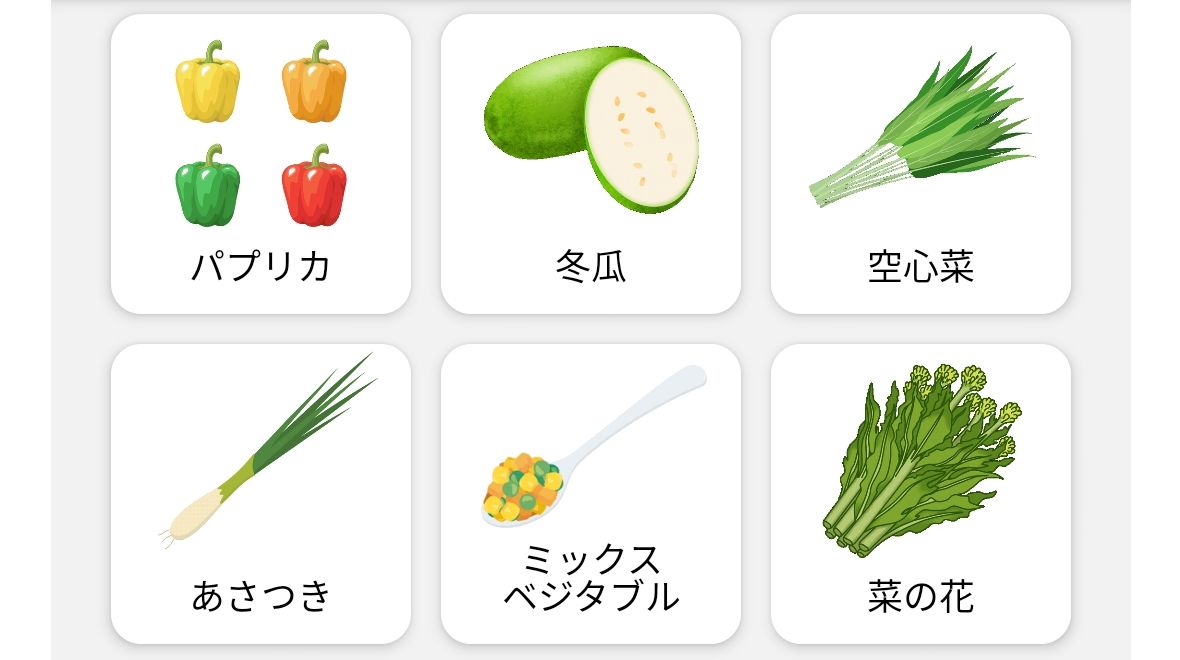The image size is (1180, 660).
Task: Select the 菜の花 tile
Action: tap(920, 494)
